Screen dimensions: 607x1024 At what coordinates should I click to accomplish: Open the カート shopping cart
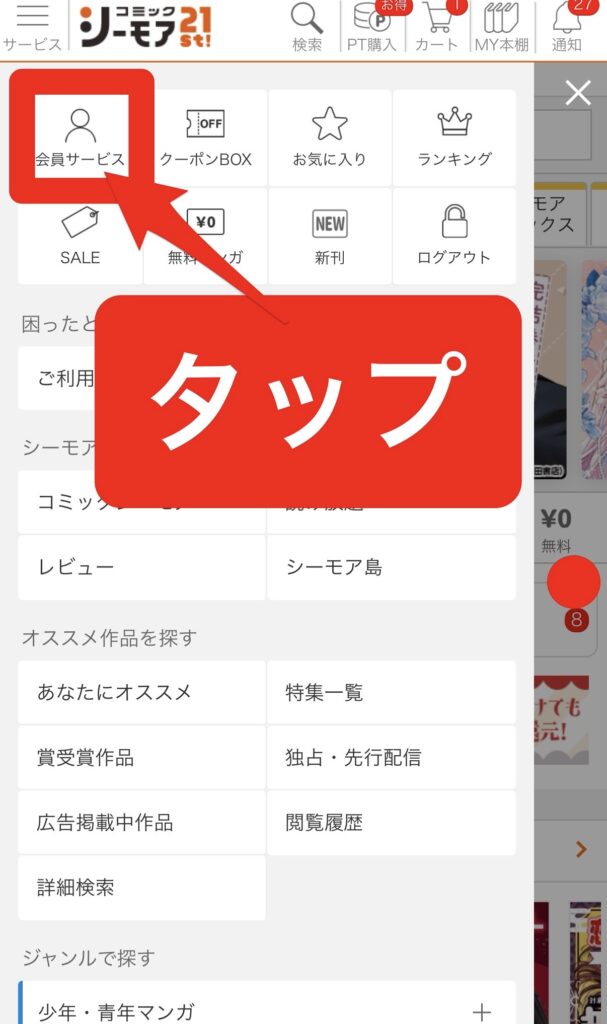pyautogui.click(x=436, y=28)
